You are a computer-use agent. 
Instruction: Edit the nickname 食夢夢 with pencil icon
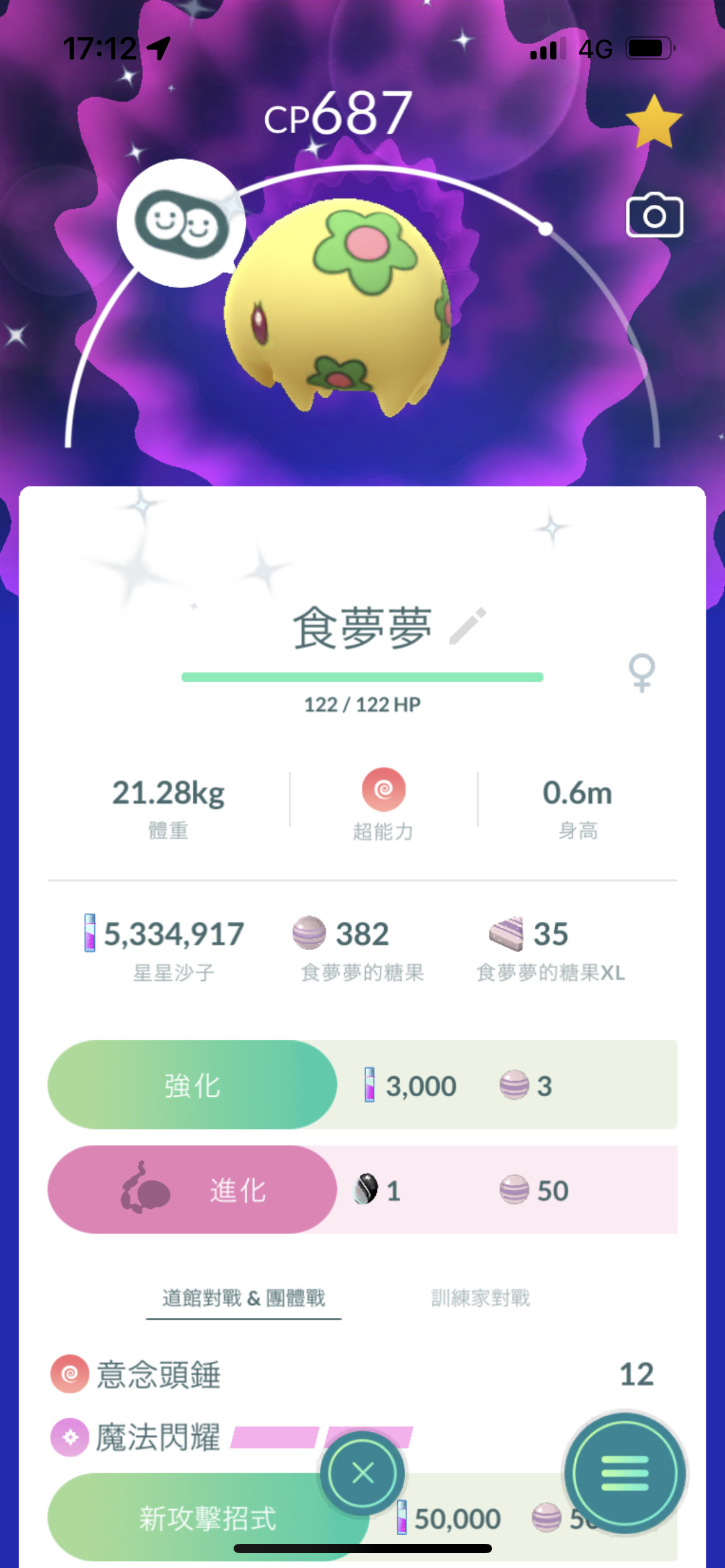tap(468, 626)
